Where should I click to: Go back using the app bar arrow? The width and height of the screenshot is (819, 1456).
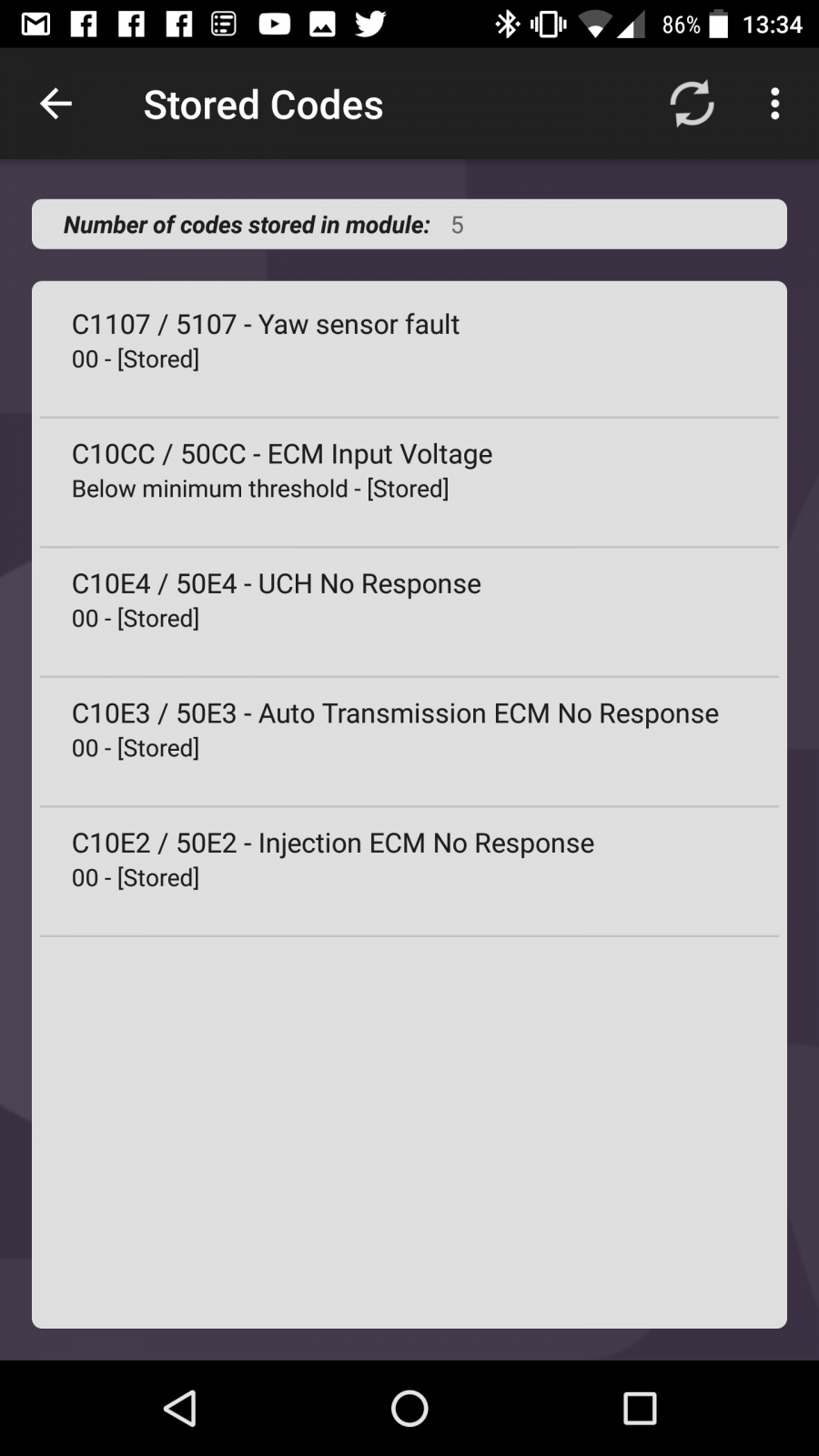pyautogui.click(x=56, y=104)
